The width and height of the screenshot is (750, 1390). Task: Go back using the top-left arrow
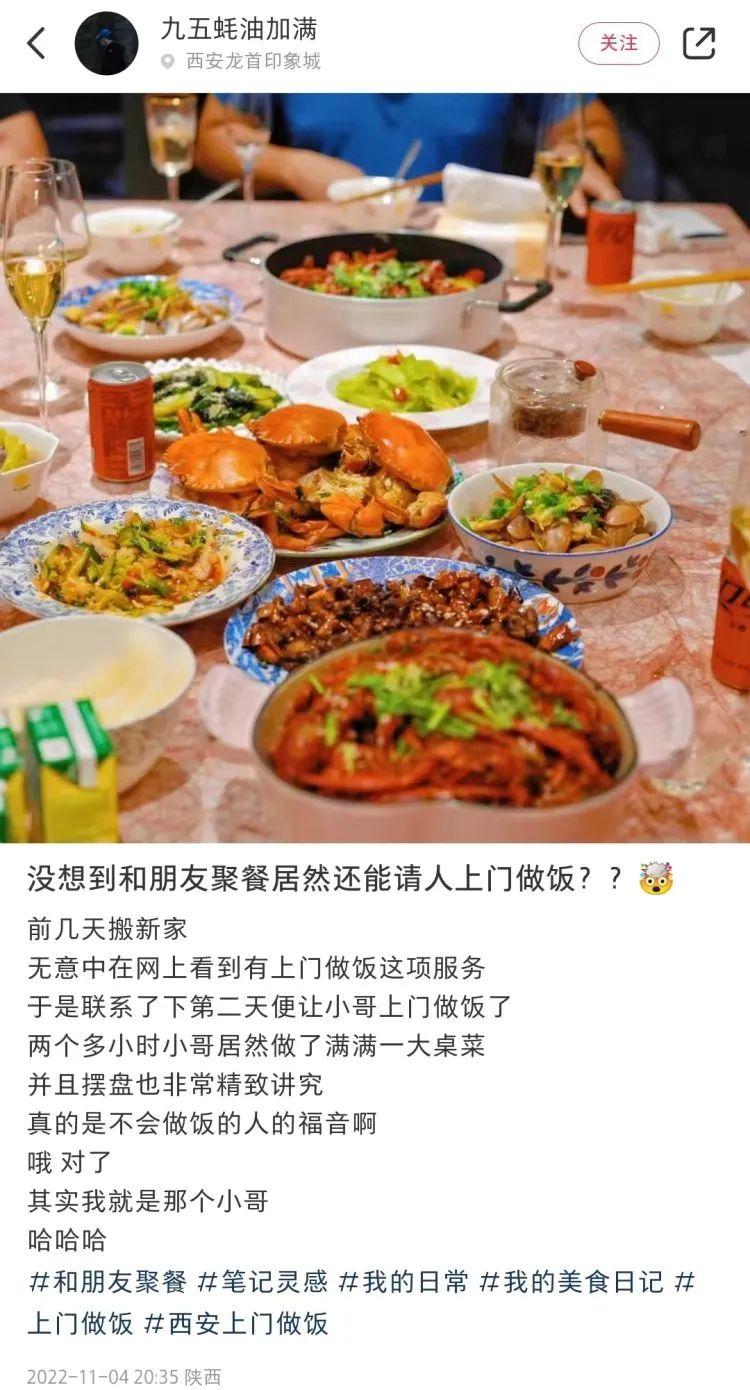click(x=37, y=43)
